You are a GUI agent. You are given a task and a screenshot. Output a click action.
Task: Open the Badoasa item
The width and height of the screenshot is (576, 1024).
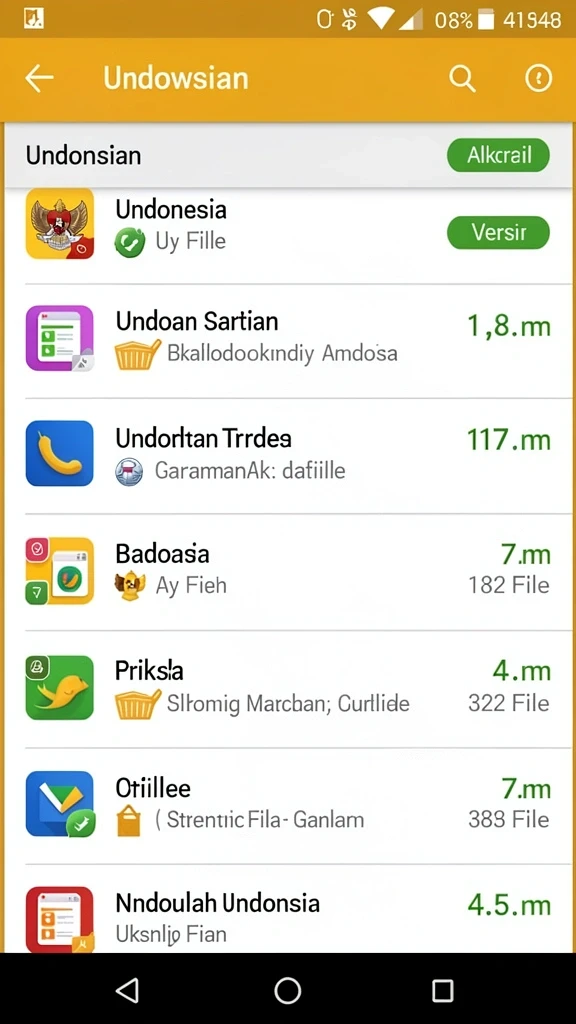(x=288, y=571)
